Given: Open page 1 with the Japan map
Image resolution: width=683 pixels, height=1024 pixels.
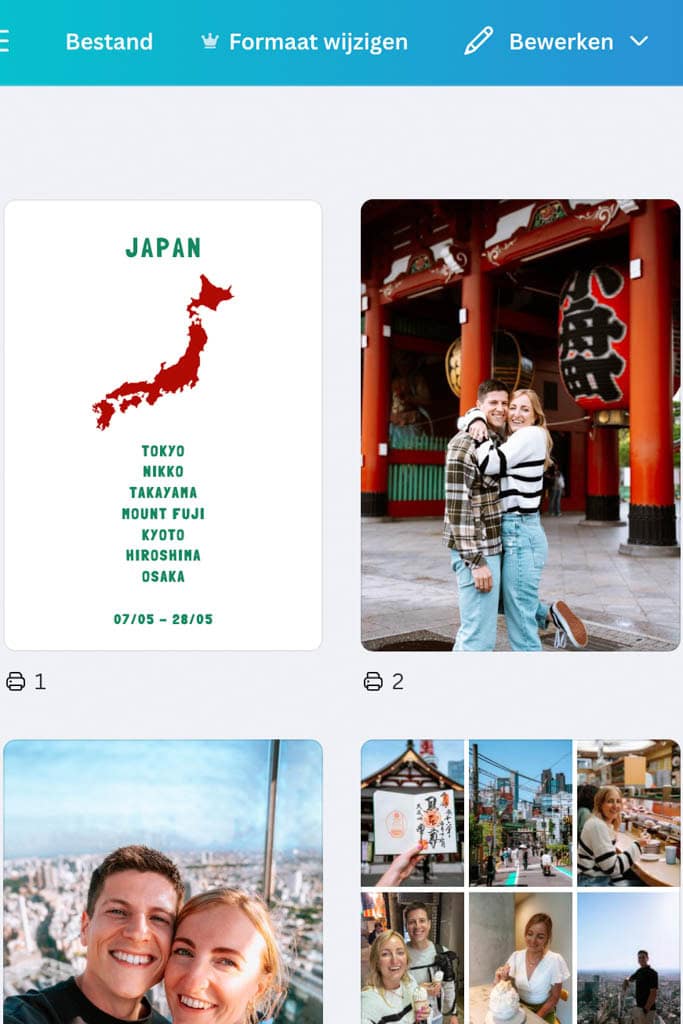Looking at the screenshot, I should pyautogui.click(x=163, y=425).
